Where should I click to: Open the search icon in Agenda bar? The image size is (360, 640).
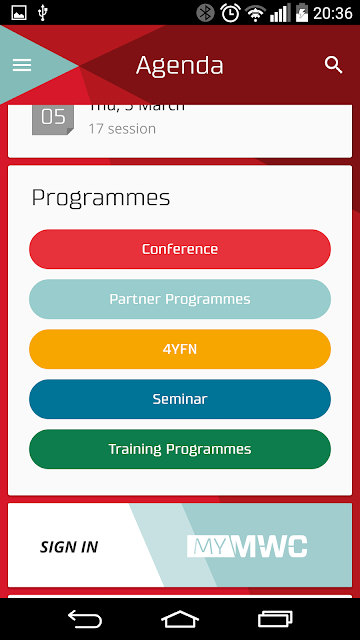[333, 65]
